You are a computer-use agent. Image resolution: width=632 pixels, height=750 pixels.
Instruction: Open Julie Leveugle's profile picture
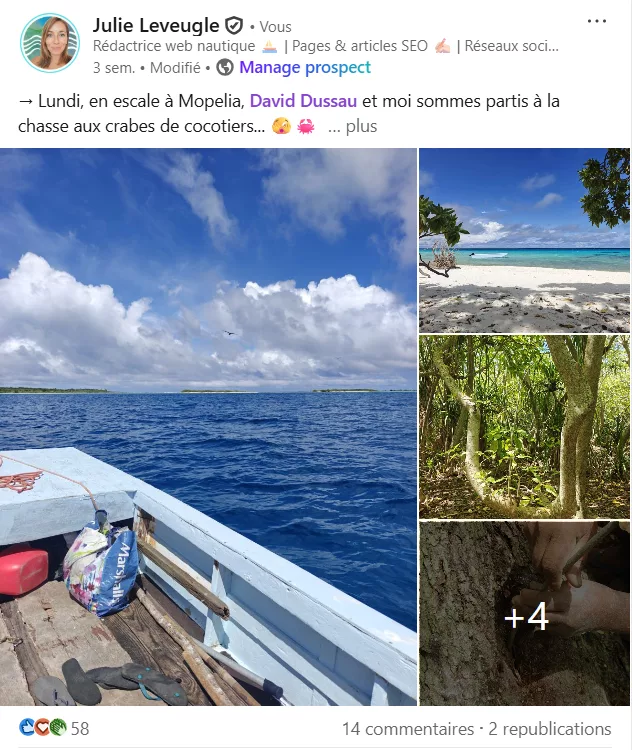(49, 42)
